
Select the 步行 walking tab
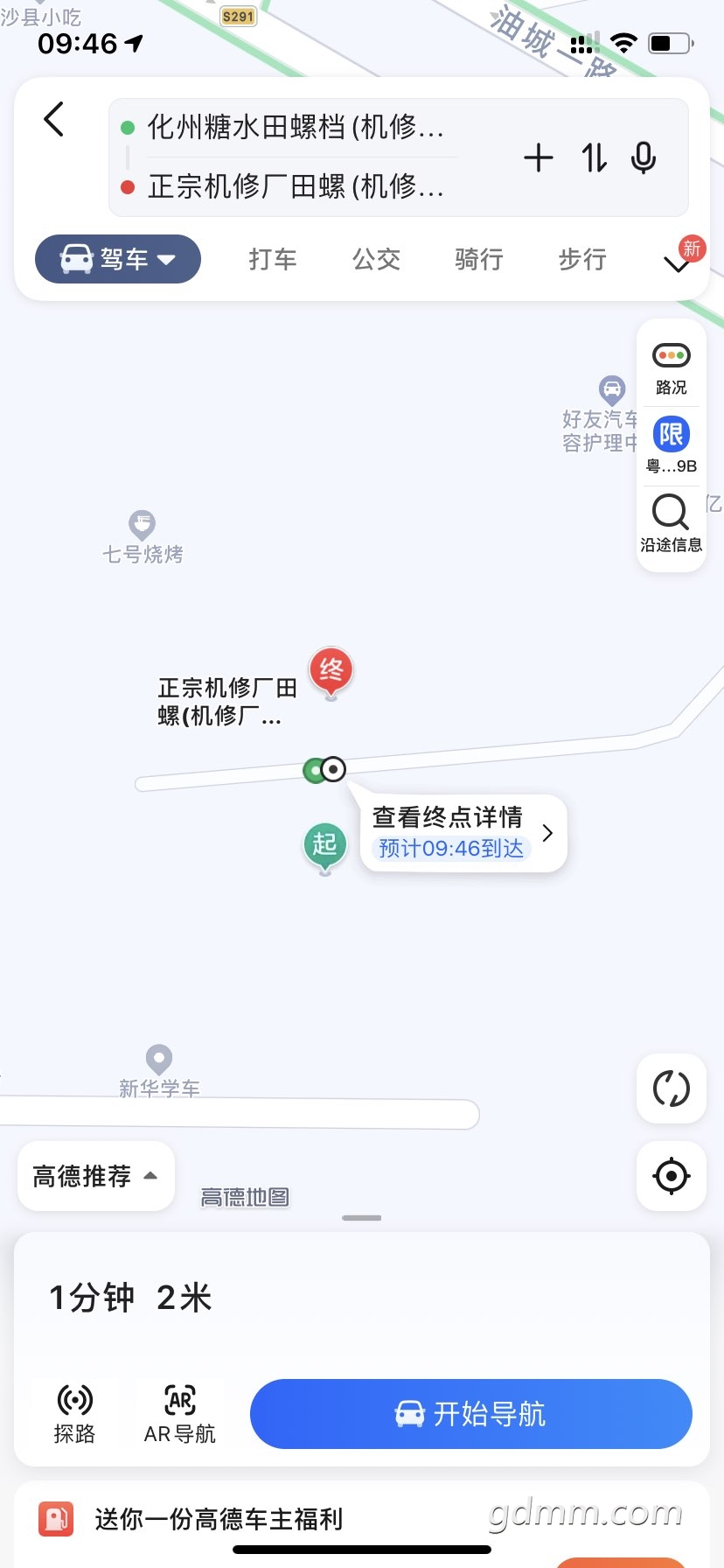(x=582, y=259)
